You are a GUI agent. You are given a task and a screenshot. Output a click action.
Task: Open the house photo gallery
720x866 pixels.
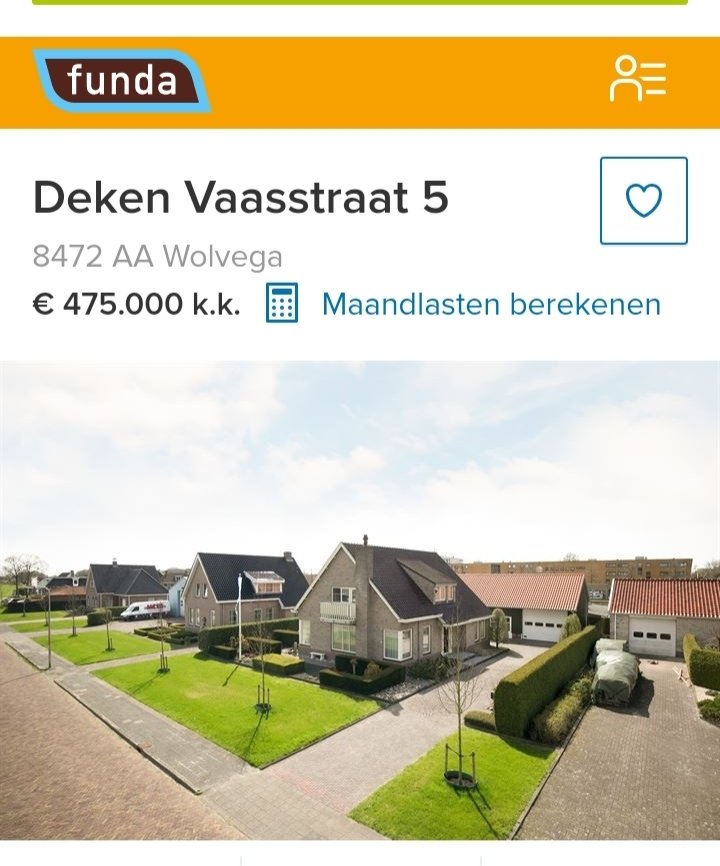click(360, 600)
